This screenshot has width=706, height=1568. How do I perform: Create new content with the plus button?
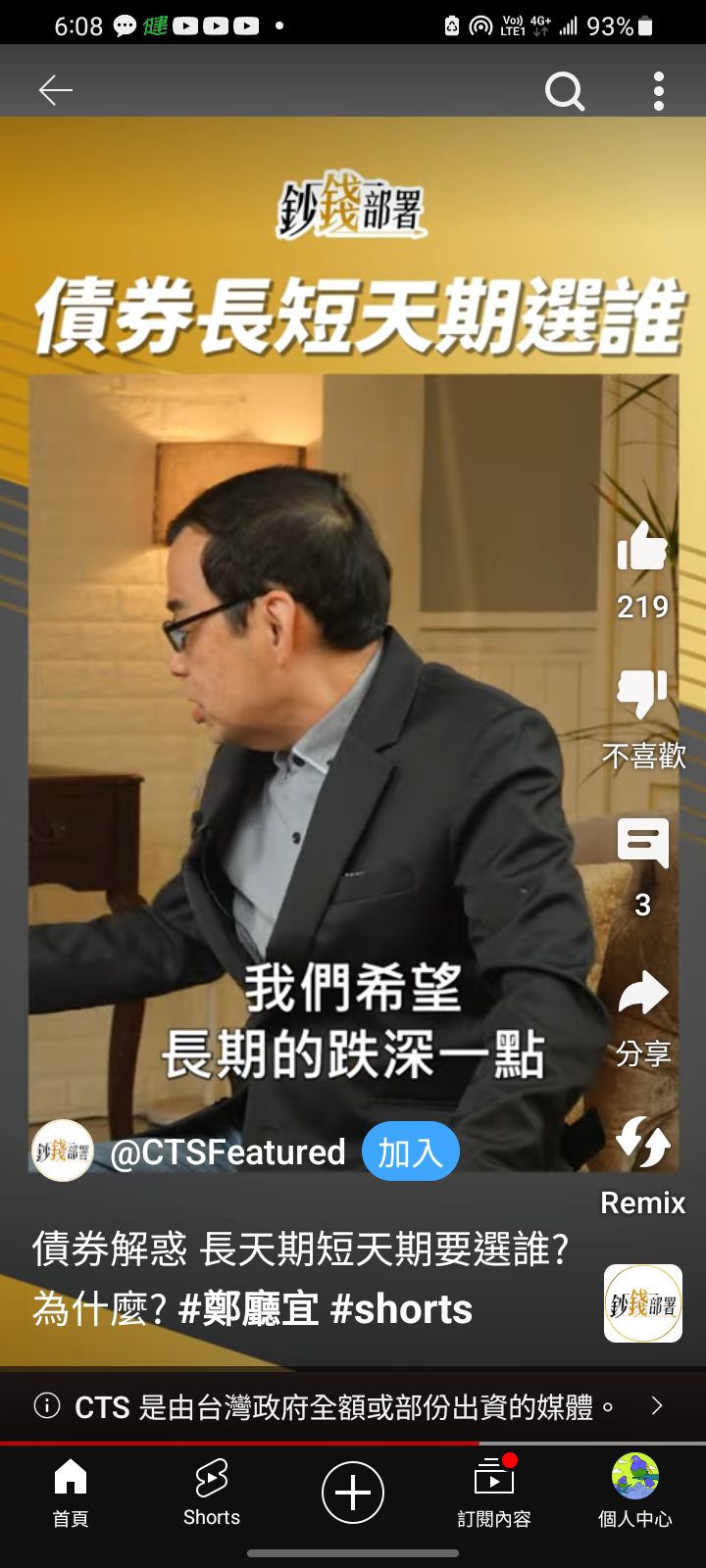353,1493
